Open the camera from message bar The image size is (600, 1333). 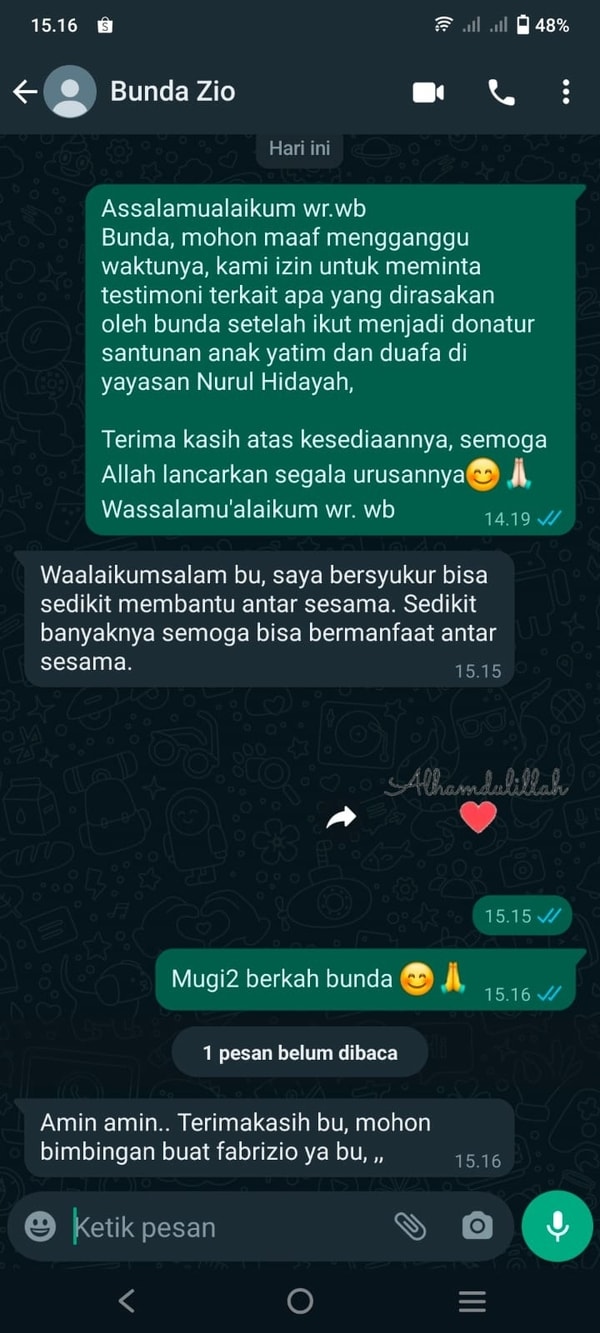point(477,1226)
